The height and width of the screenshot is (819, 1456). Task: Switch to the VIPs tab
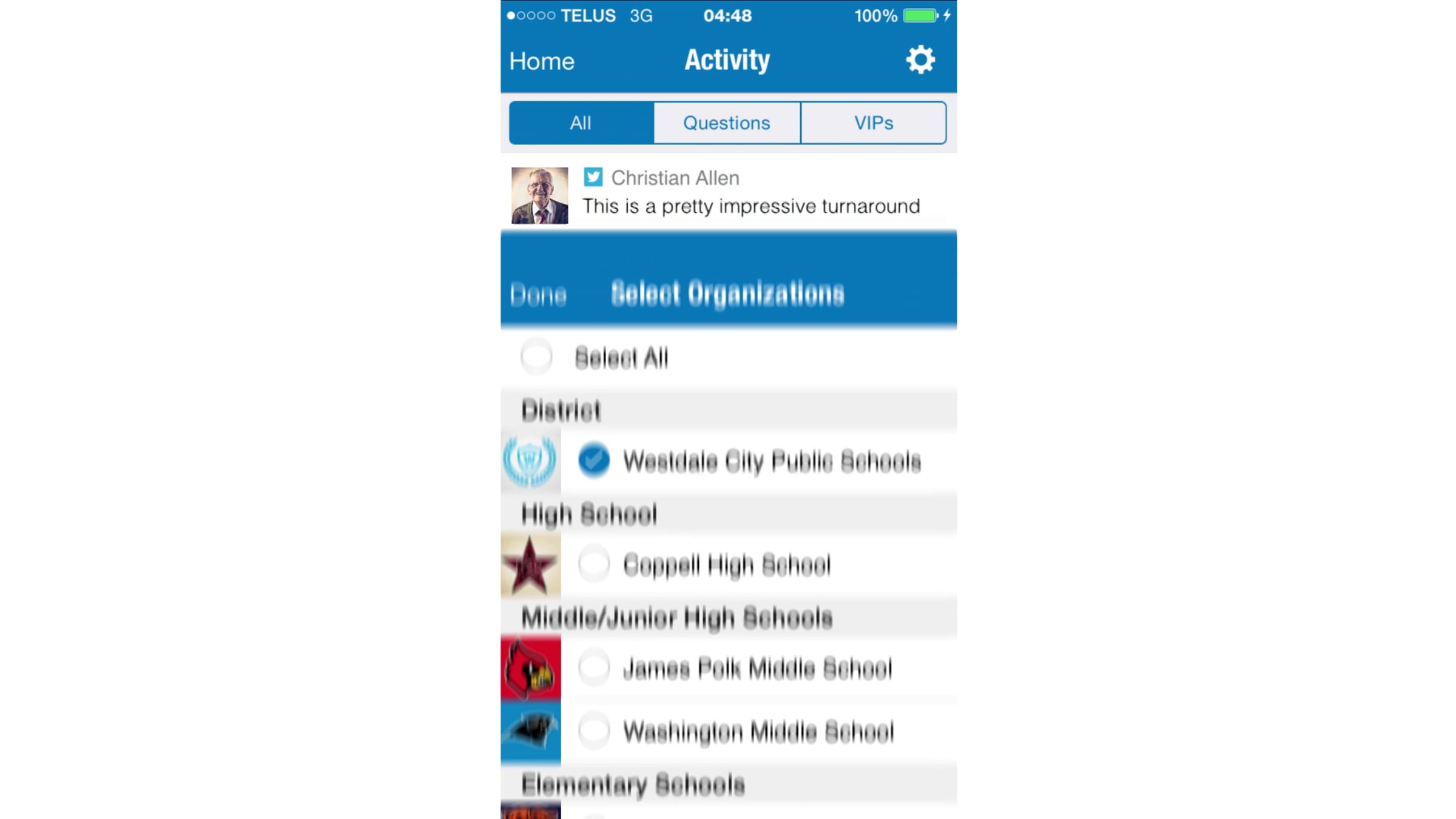(x=874, y=123)
